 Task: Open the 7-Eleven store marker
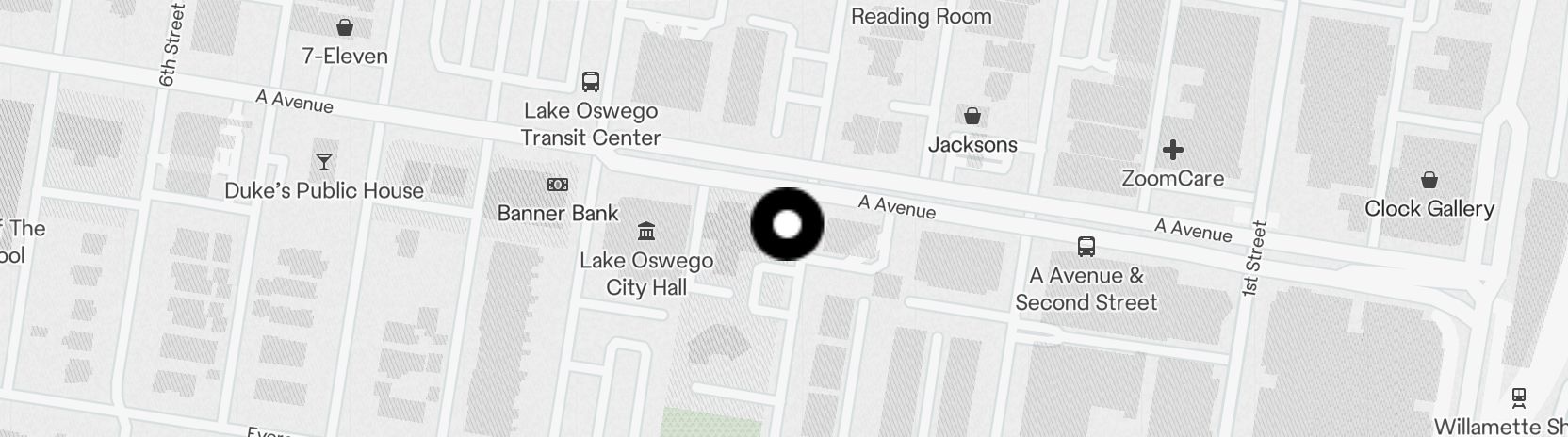pos(345,28)
